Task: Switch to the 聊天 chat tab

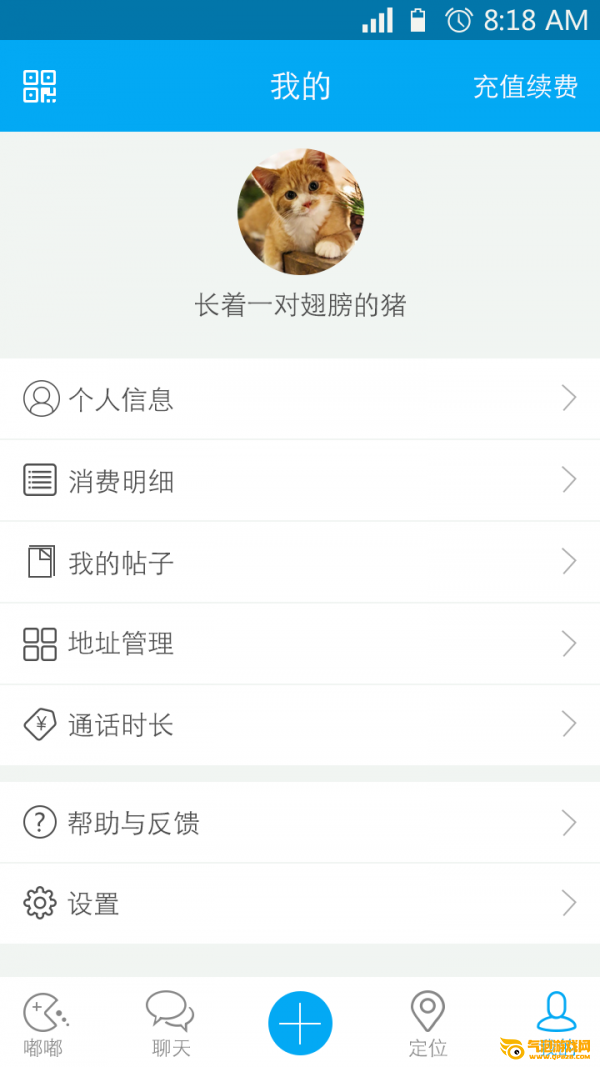Action: click(170, 1024)
